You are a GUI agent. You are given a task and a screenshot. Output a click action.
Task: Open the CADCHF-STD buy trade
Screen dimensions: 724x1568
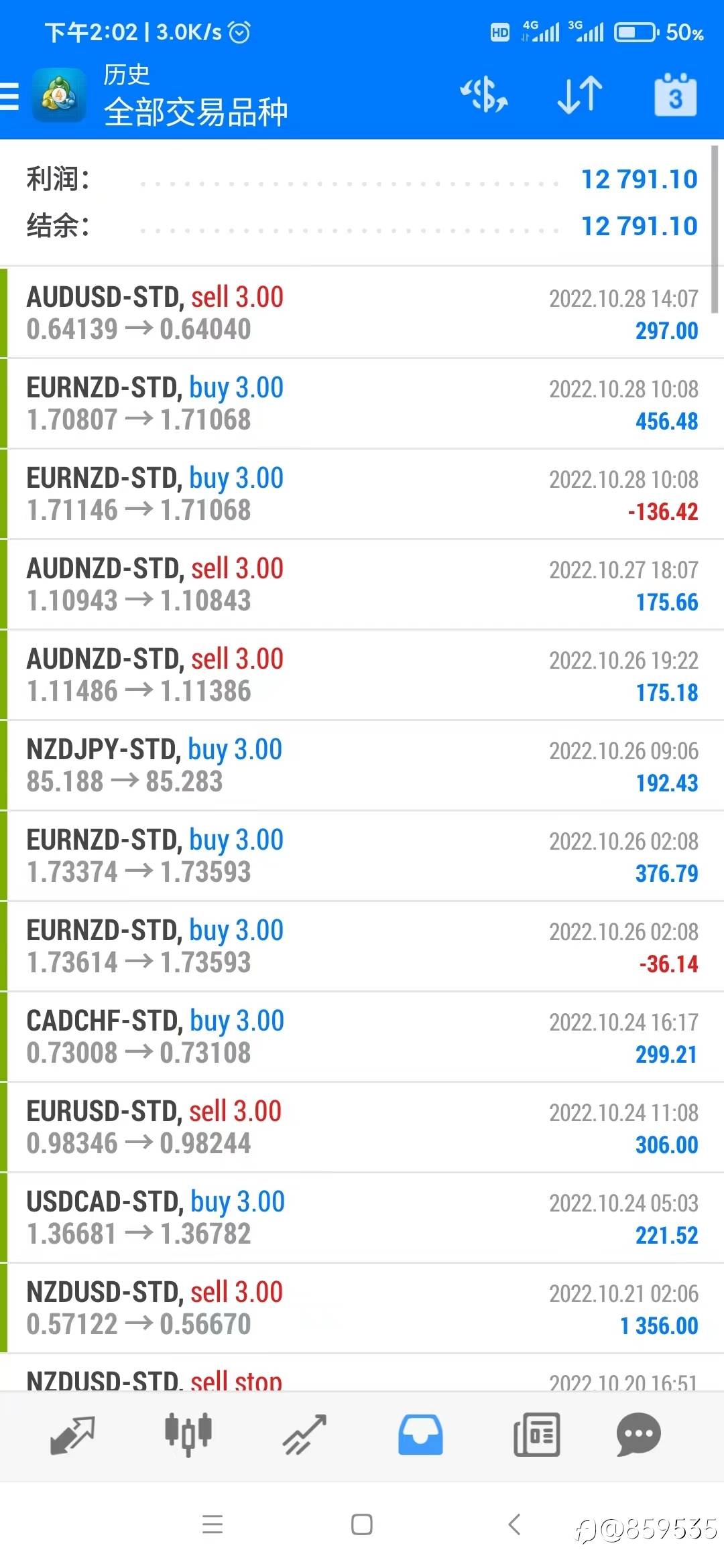tap(362, 1037)
